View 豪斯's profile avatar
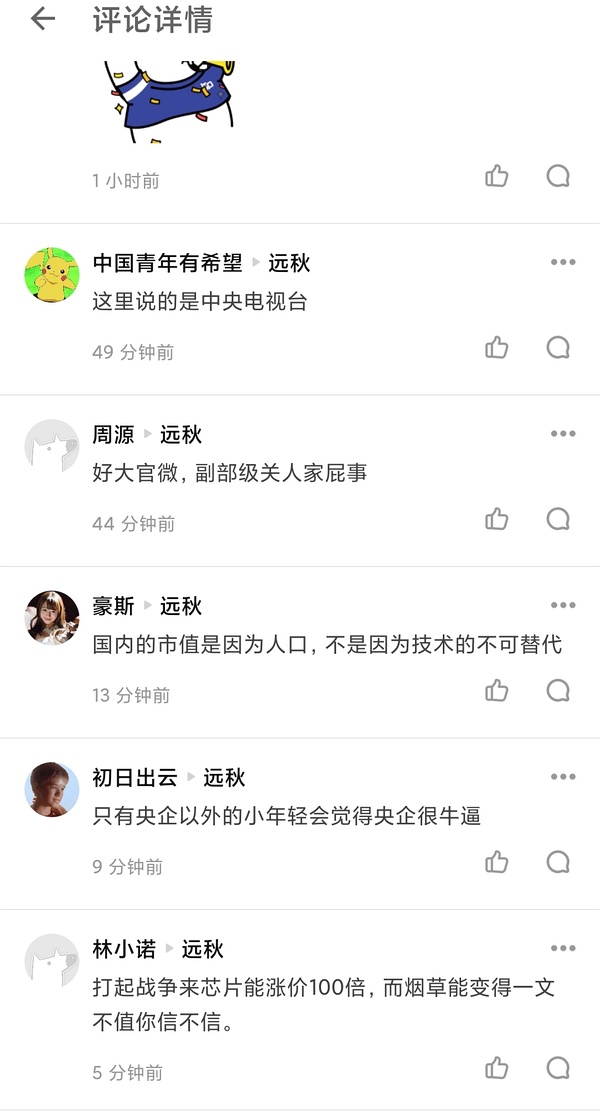The width and height of the screenshot is (600, 1118). [x=51, y=618]
